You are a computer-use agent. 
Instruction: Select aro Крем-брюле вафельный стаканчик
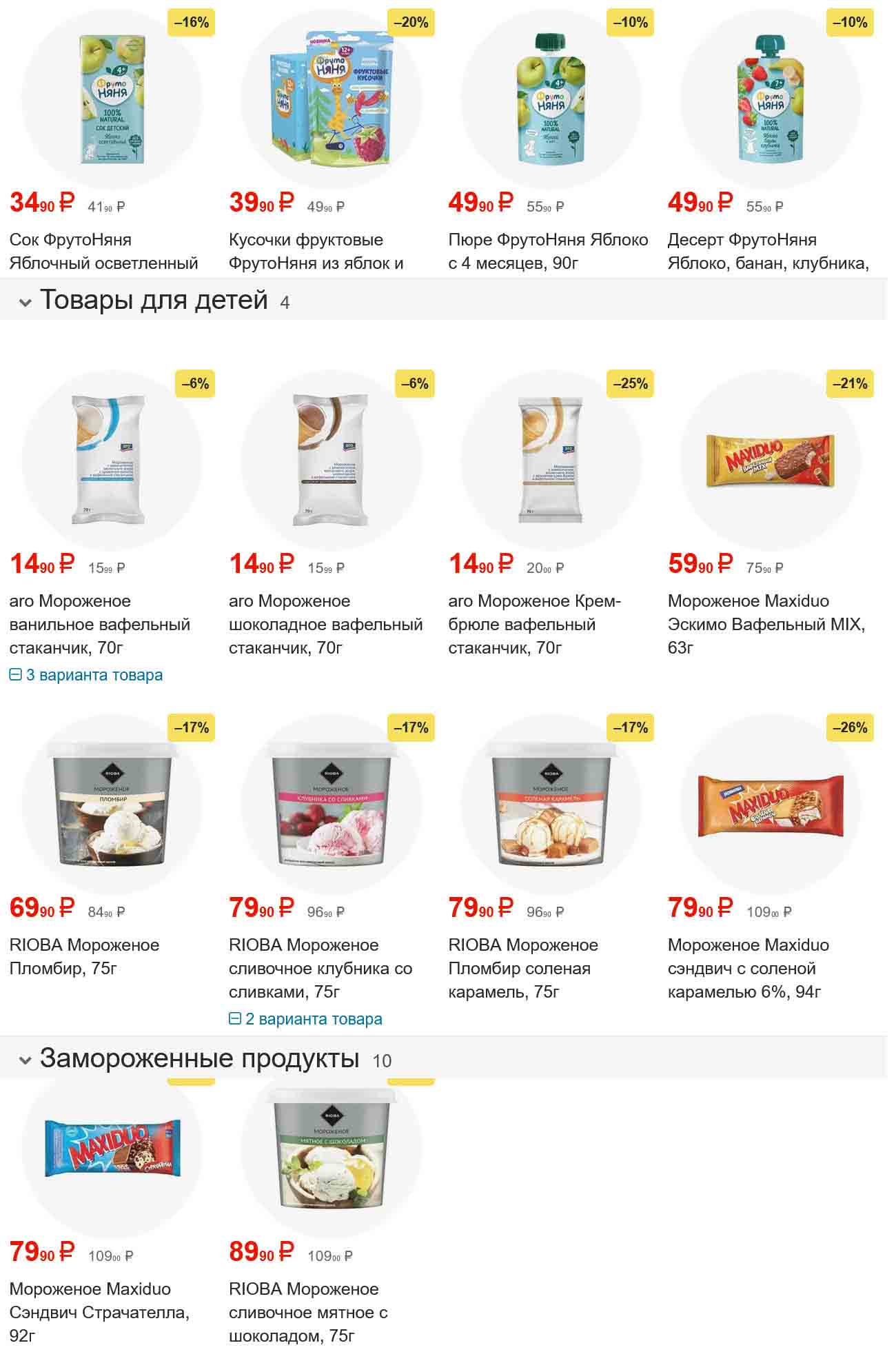pos(534,624)
